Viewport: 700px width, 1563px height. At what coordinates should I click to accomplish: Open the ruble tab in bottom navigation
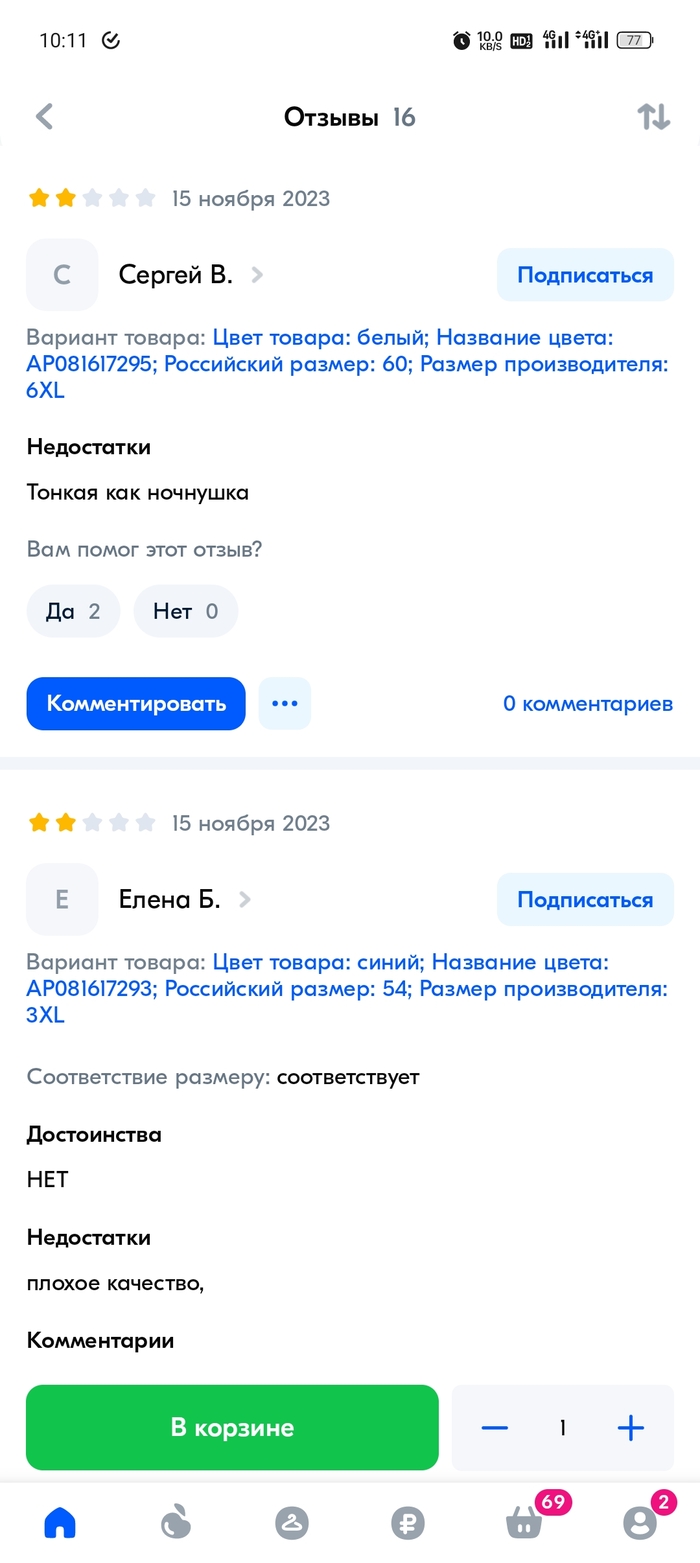pos(408,1523)
